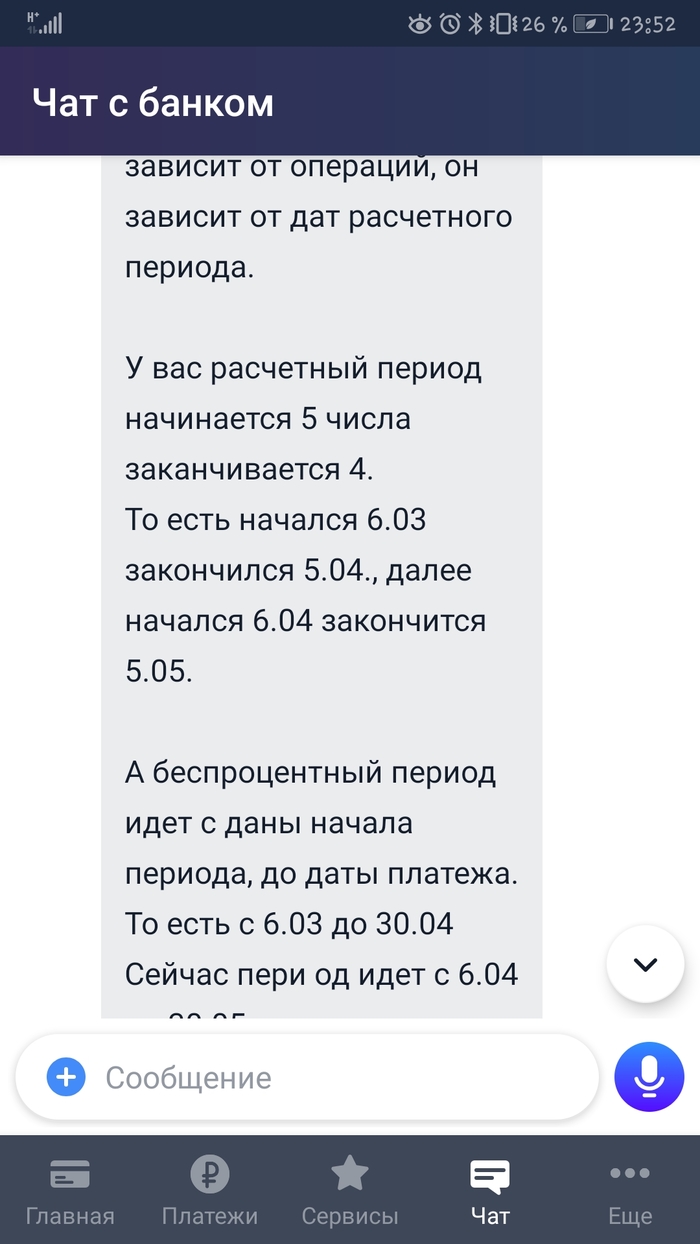Go to the Сервисы tab
Image resolution: width=700 pixels, height=1244 pixels.
pos(350,1190)
